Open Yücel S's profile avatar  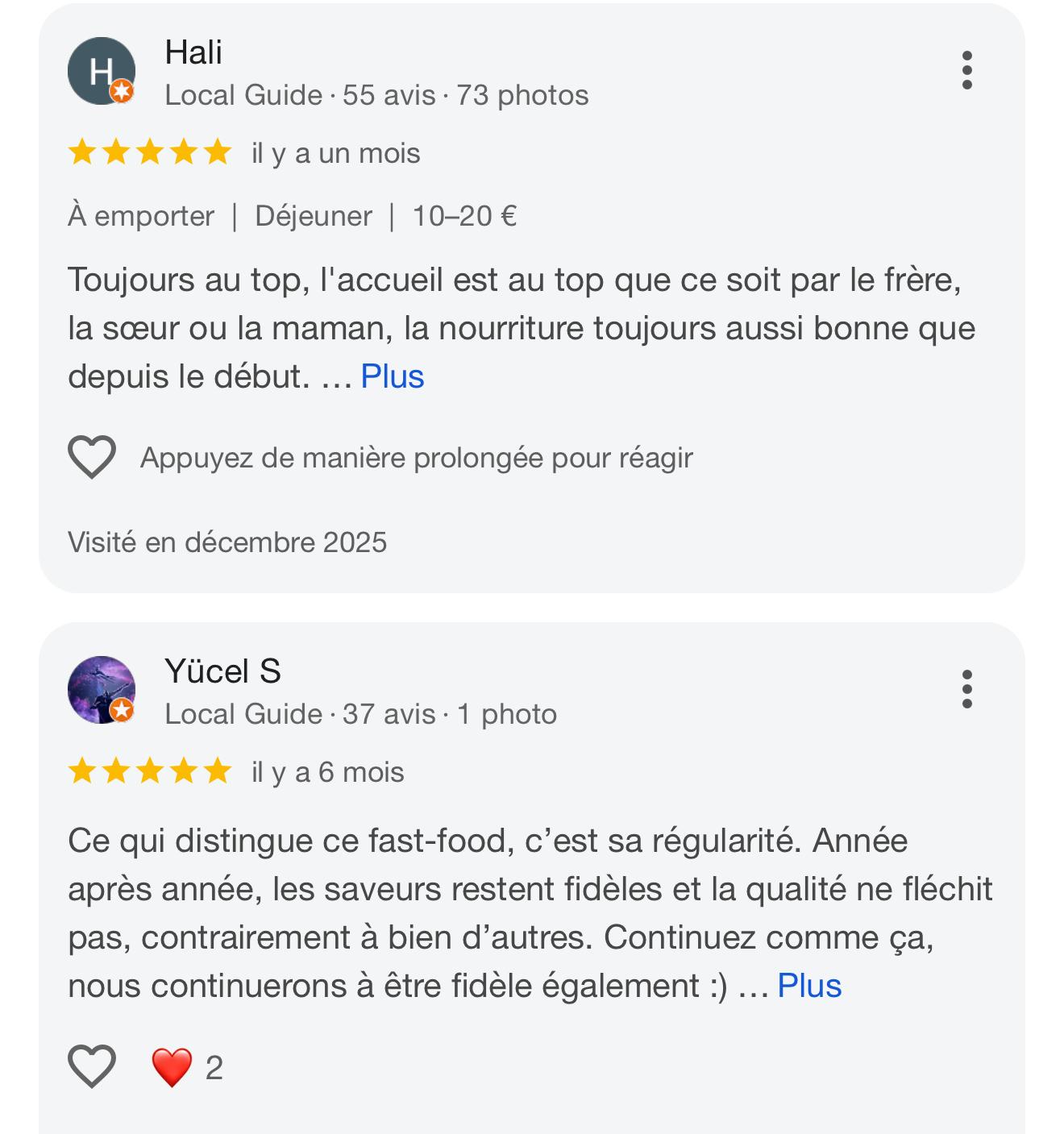[x=103, y=690]
